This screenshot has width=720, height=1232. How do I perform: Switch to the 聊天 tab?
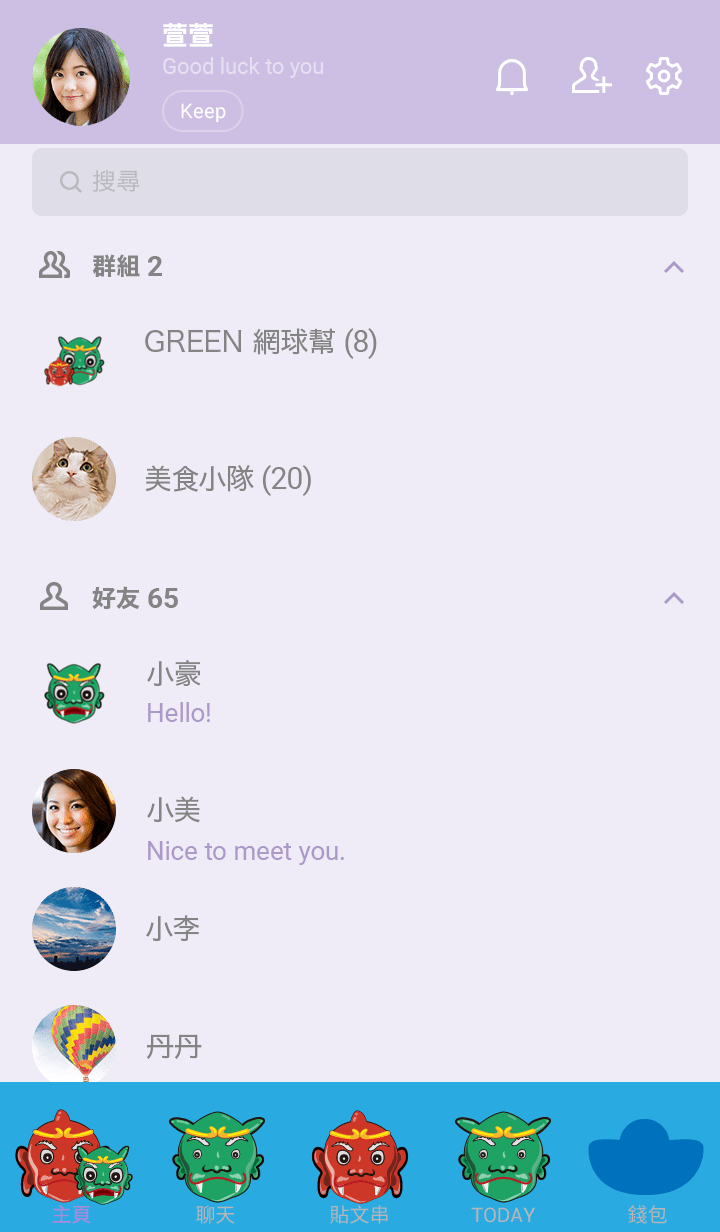(216, 1160)
